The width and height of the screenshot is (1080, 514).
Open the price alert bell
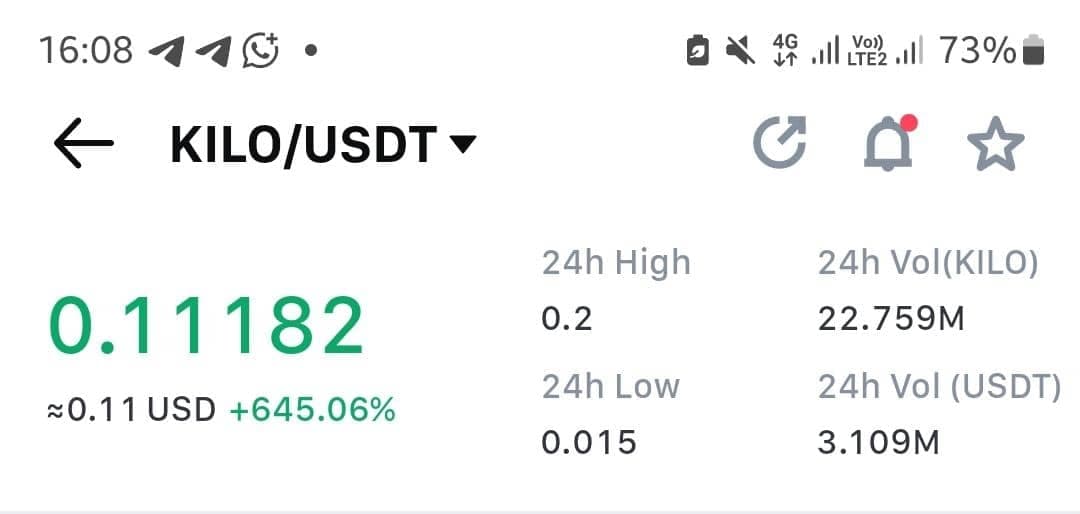[x=888, y=146]
